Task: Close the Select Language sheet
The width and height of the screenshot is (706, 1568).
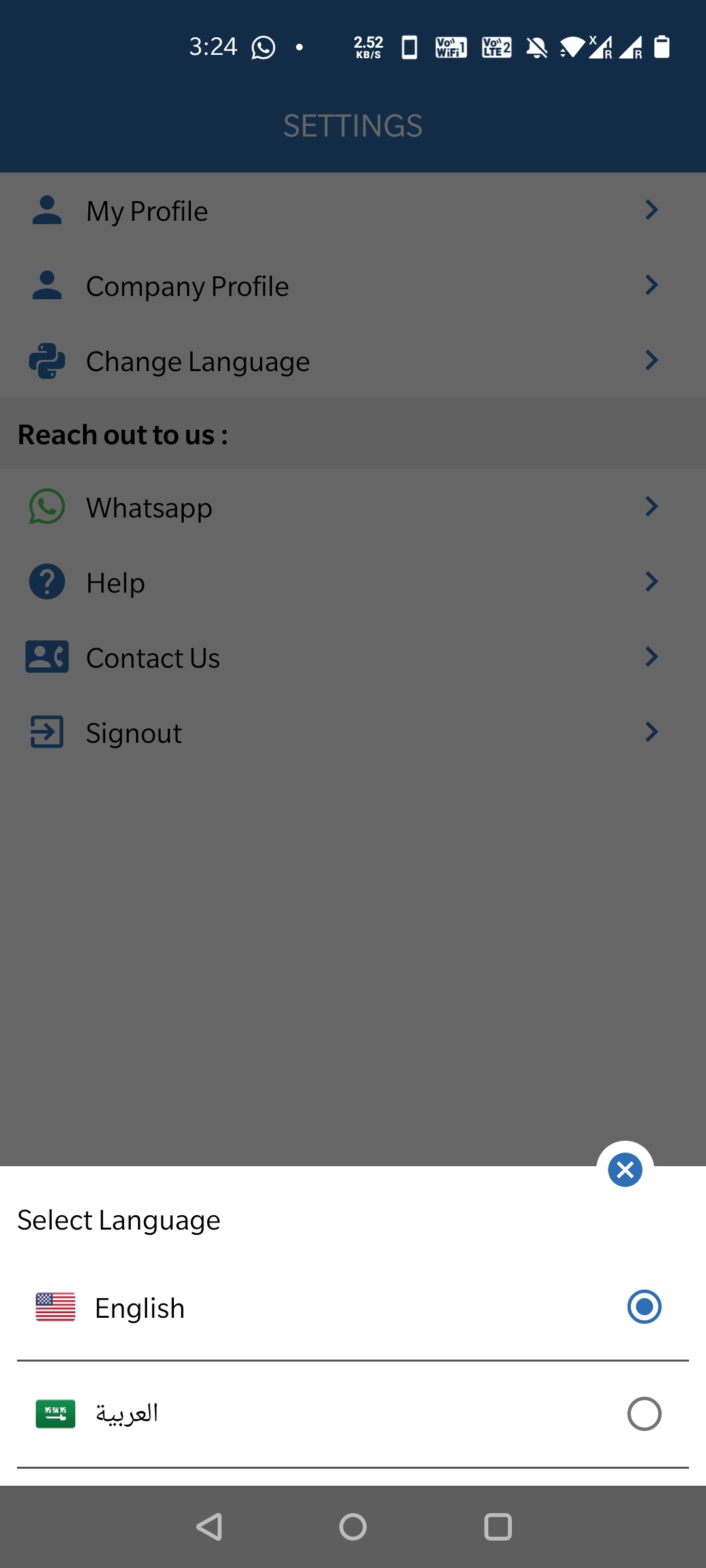Action: (625, 1169)
